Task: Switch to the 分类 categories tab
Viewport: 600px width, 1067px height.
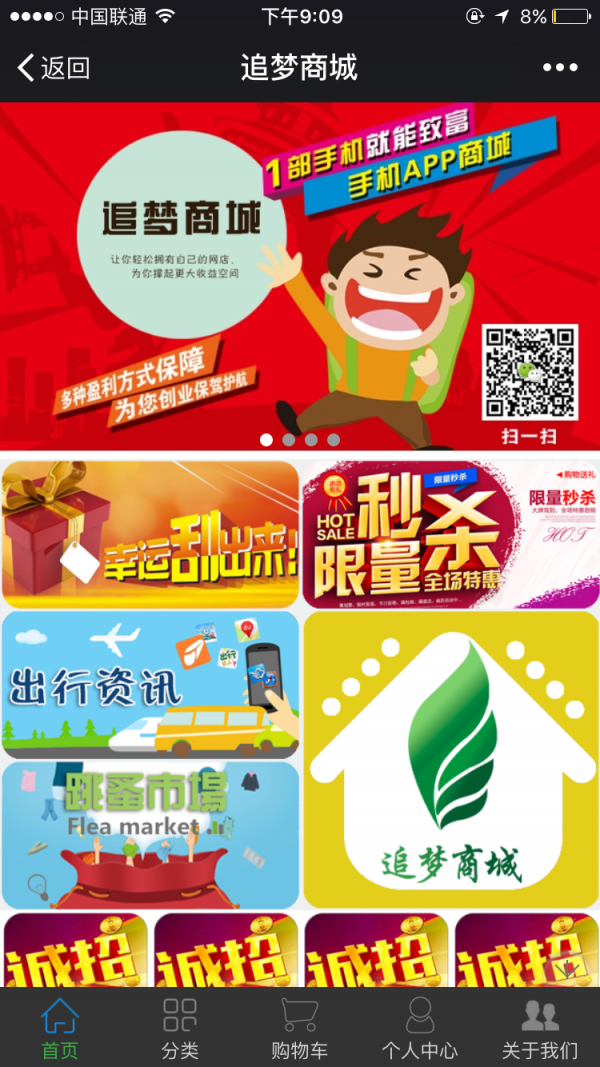Action: pos(180,1028)
